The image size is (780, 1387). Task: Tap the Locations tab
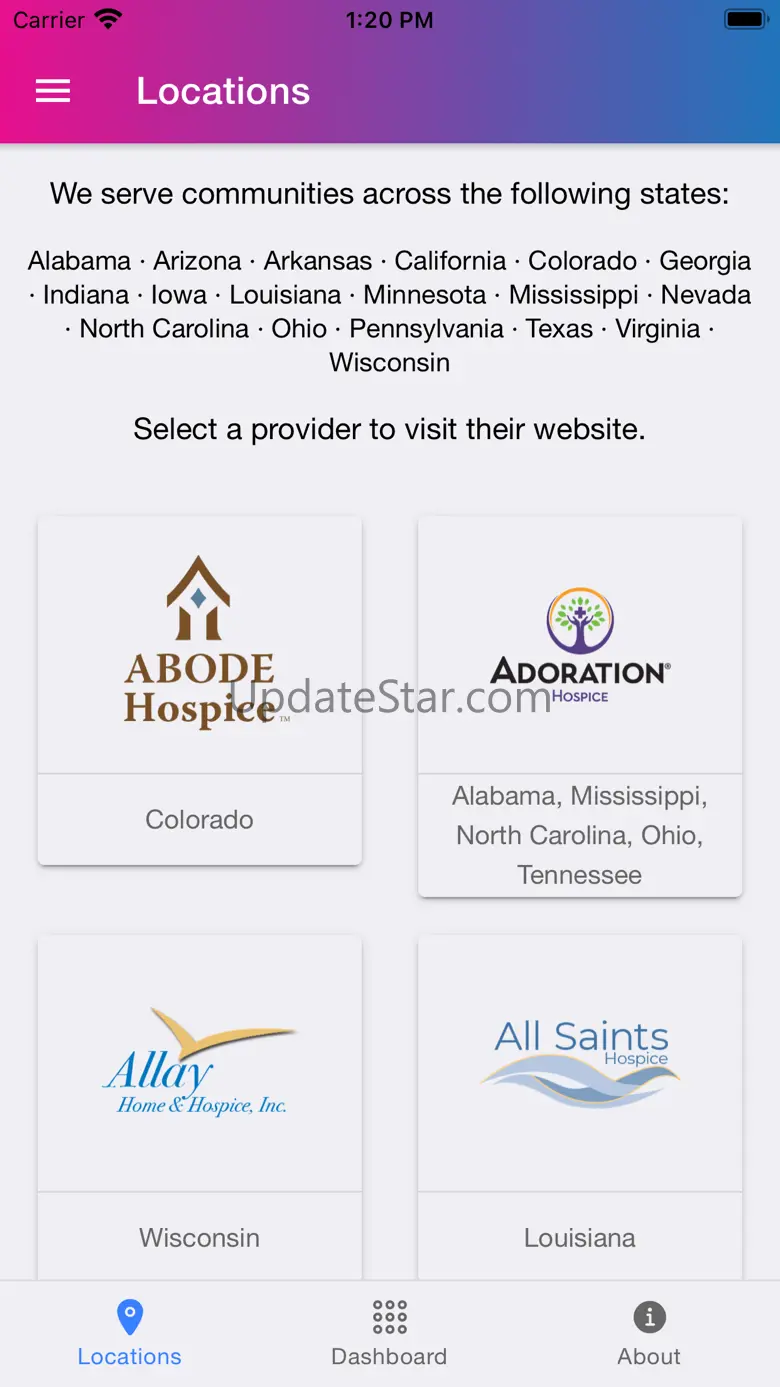pyautogui.click(x=130, y=1334)
